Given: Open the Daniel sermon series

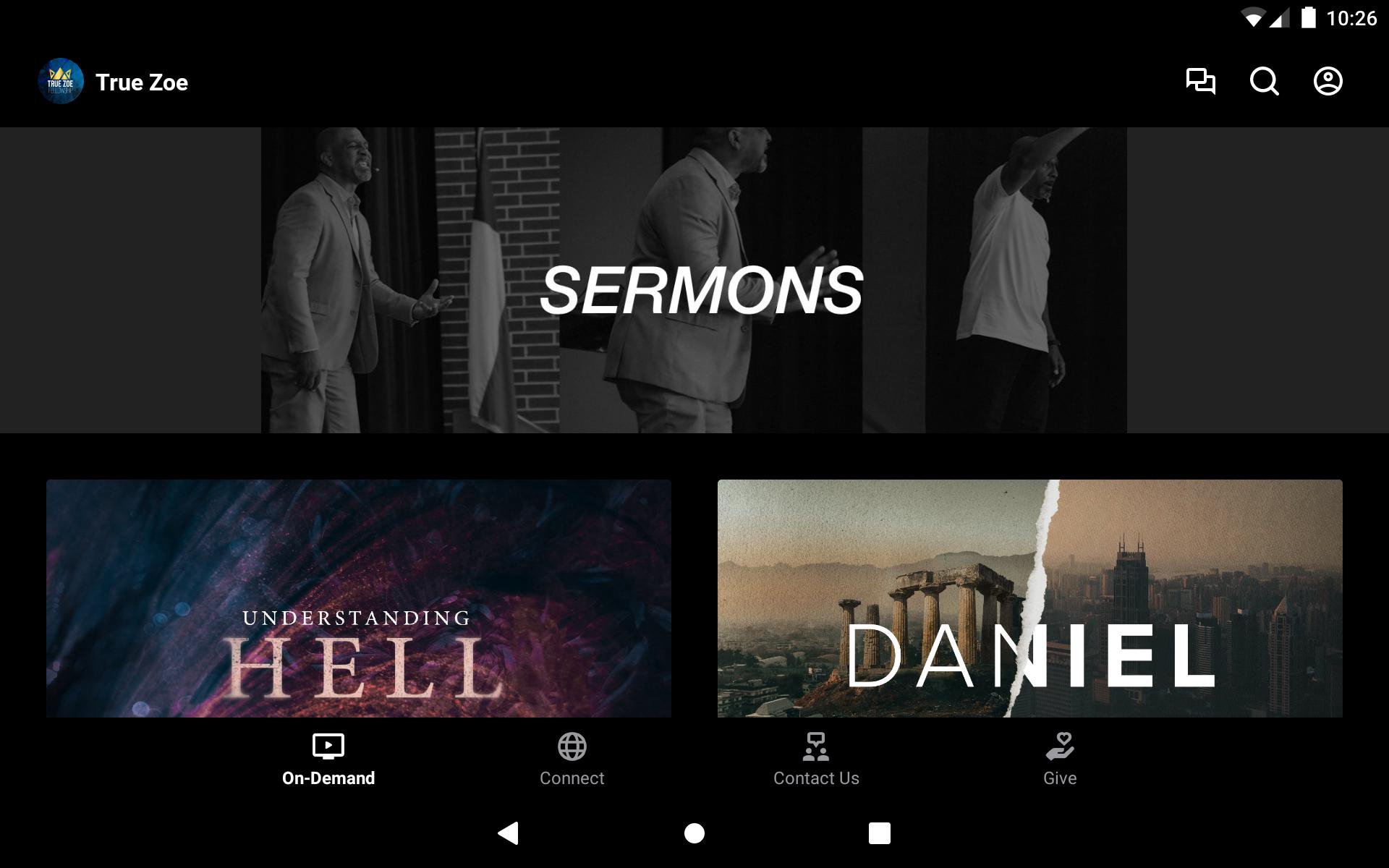Looking at the screenshot, I should (1029, 598).
